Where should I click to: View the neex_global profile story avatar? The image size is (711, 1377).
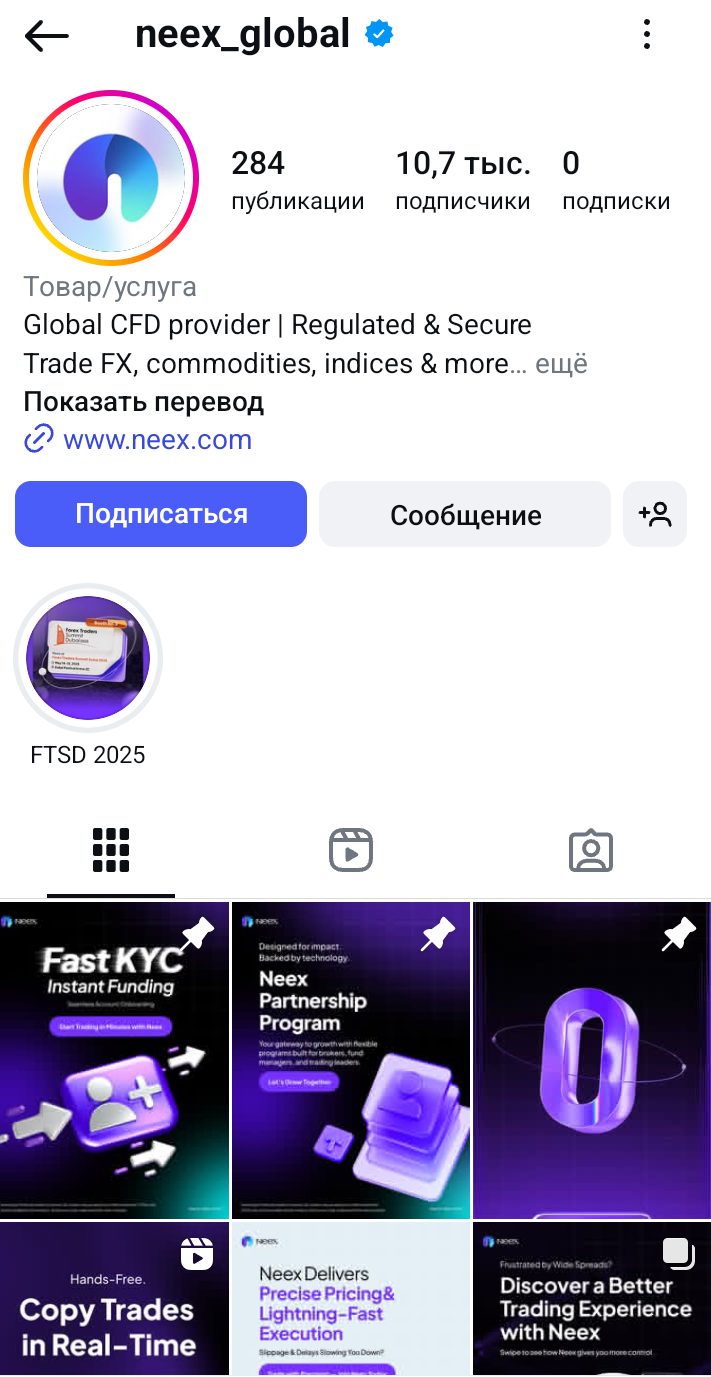111,179
